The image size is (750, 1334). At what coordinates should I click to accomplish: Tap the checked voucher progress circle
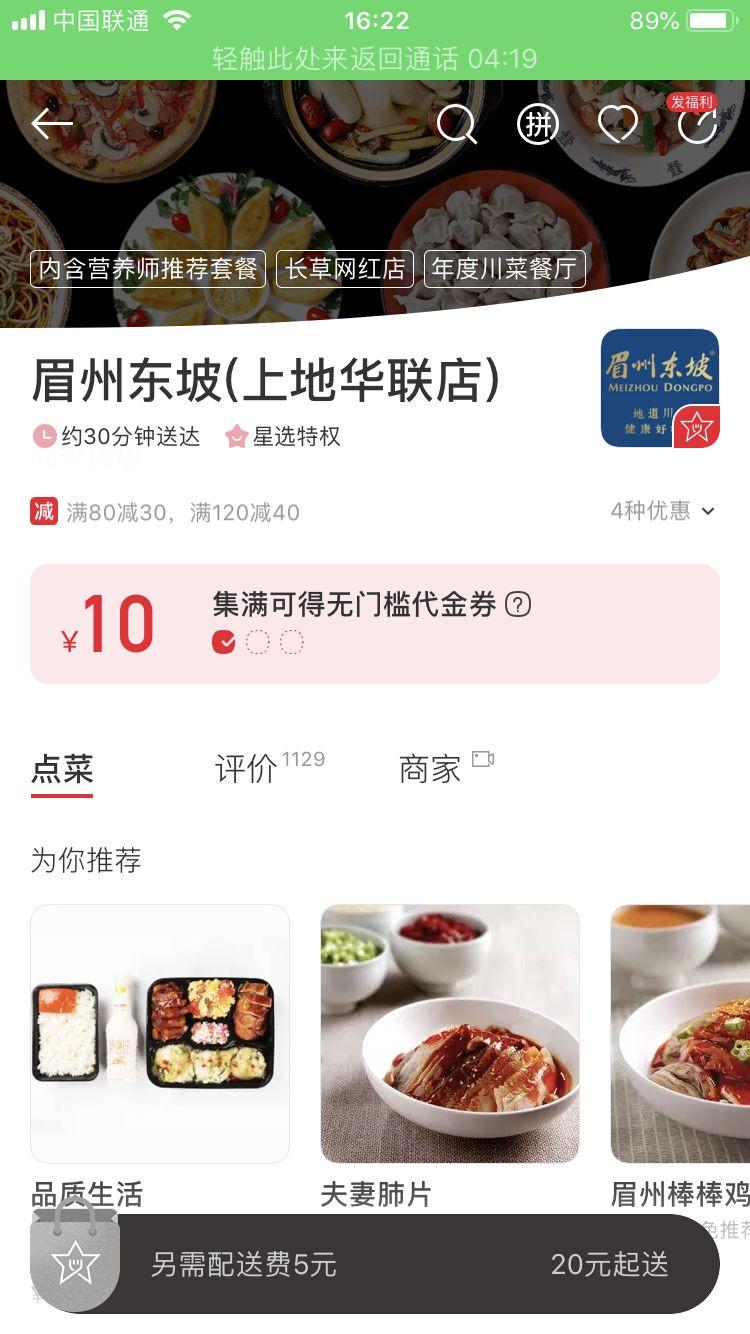pyautogui.click(x=224, y=639)
